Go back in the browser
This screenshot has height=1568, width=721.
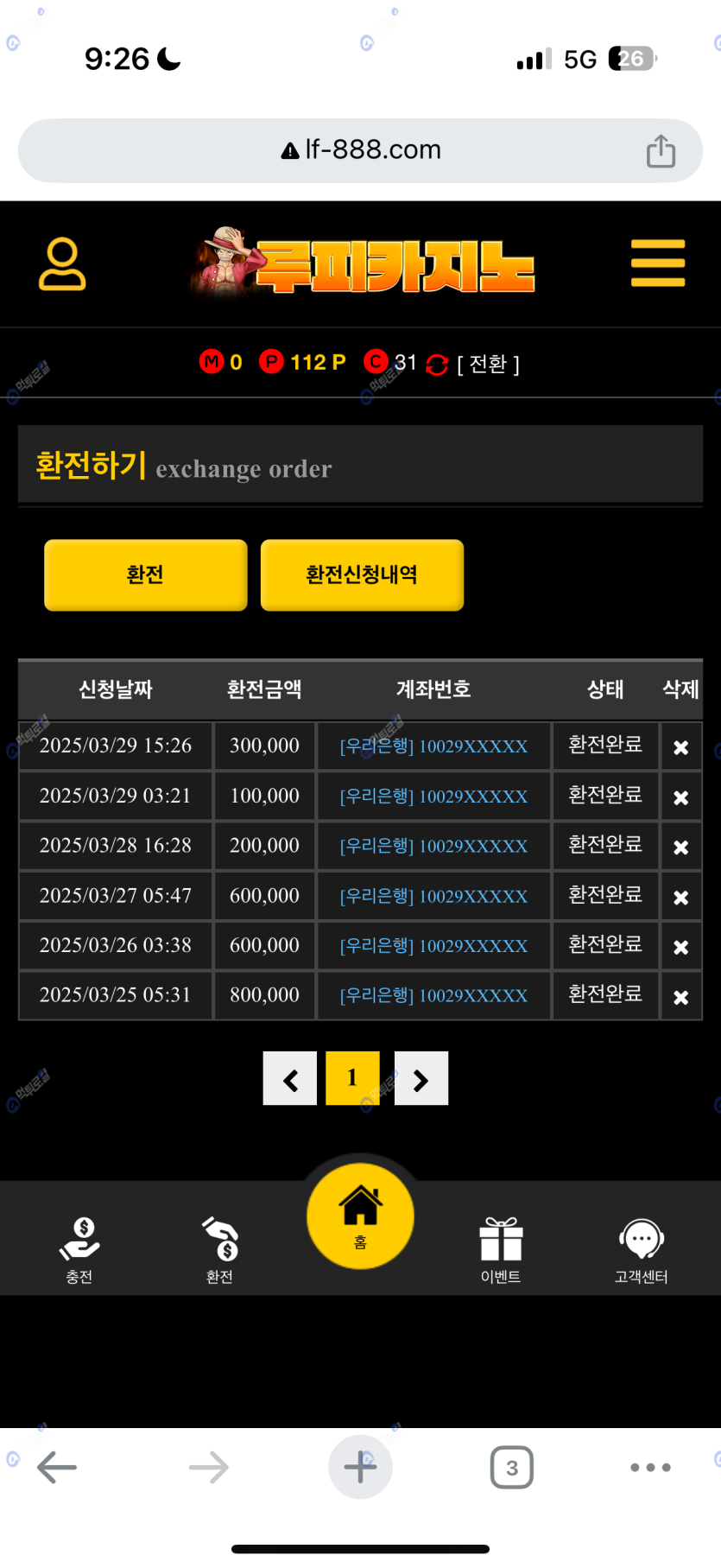pos(58,1467)
